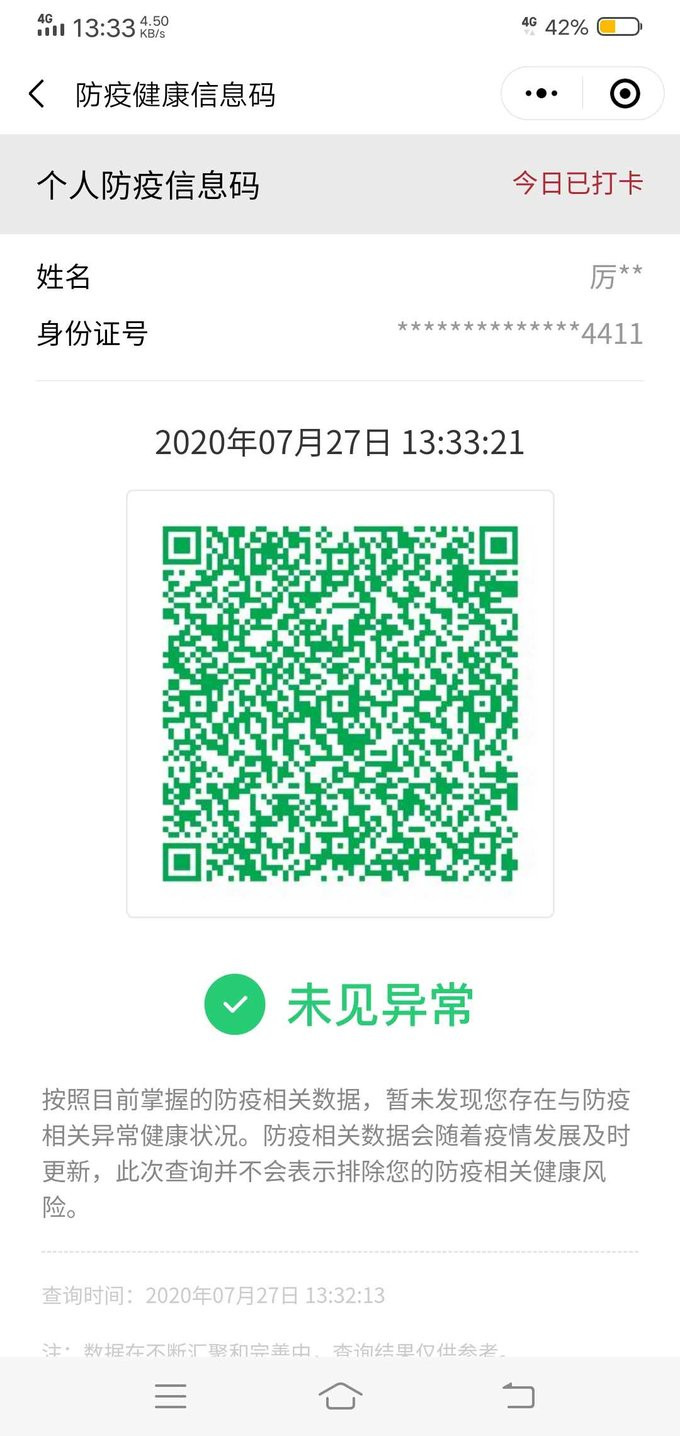Open the mini program three-dot menu
Viewport: 680px width, 1436px height.
click(541, 94)
